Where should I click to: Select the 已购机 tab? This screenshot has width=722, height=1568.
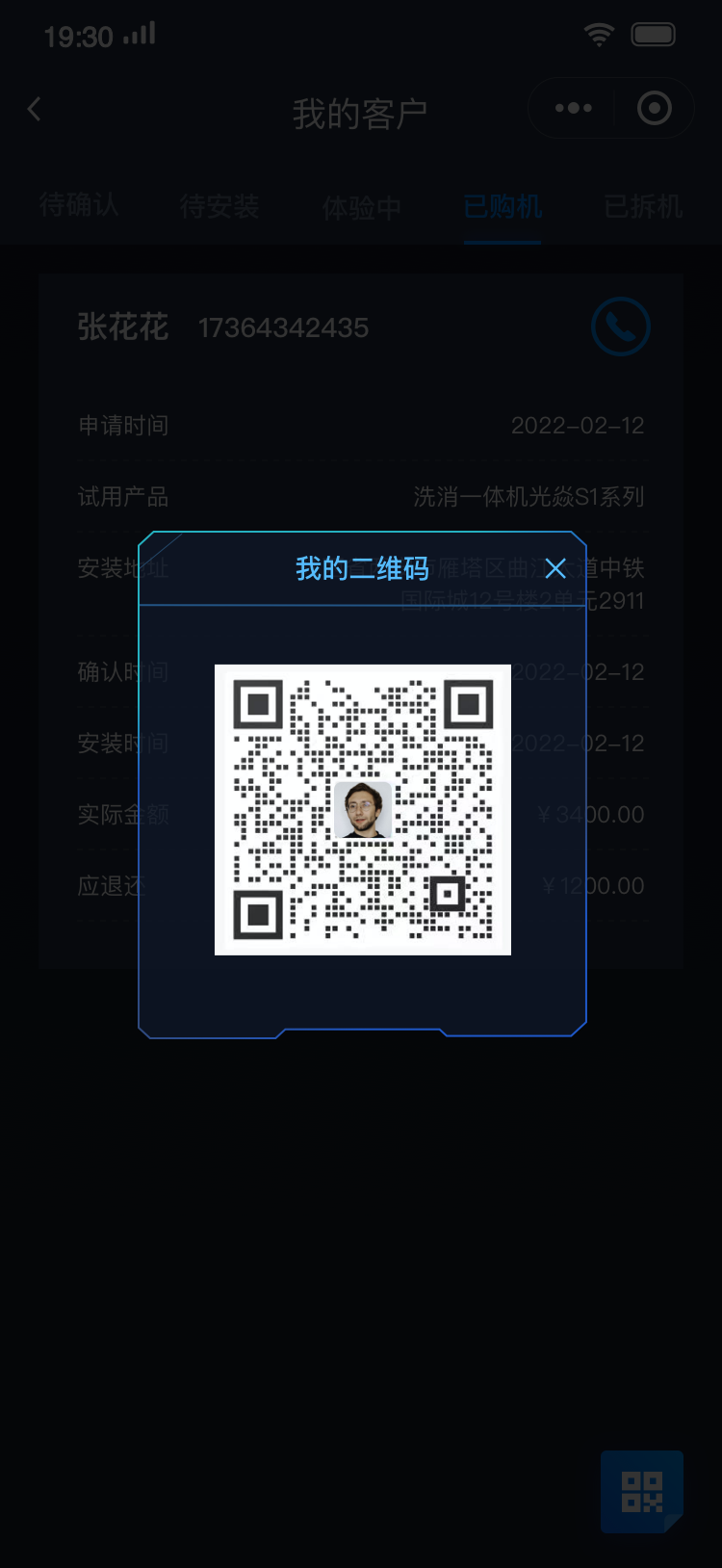coord(503,206)
